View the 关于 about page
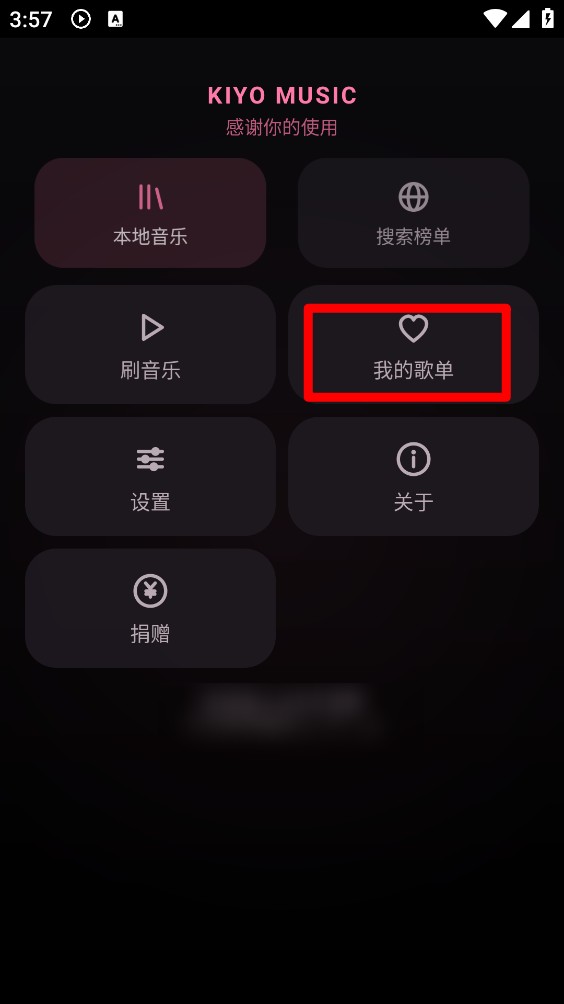Image resolution: width=564 pixels, height=1004 pixels. 414,476
